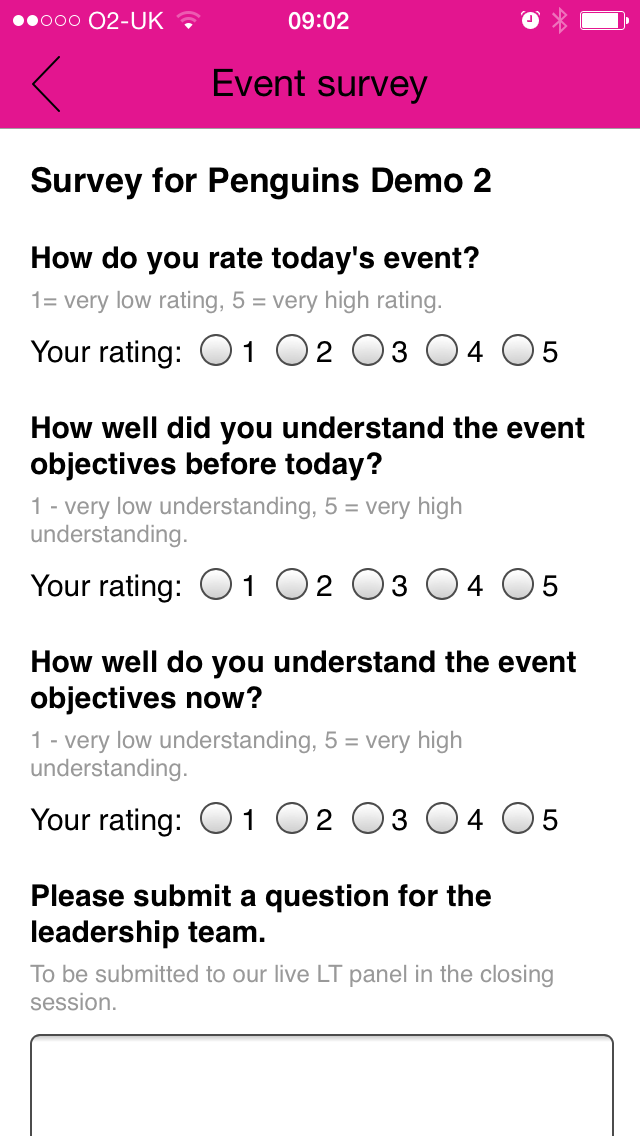Focus the leadership team question text box

click(x=322, y=1085)
